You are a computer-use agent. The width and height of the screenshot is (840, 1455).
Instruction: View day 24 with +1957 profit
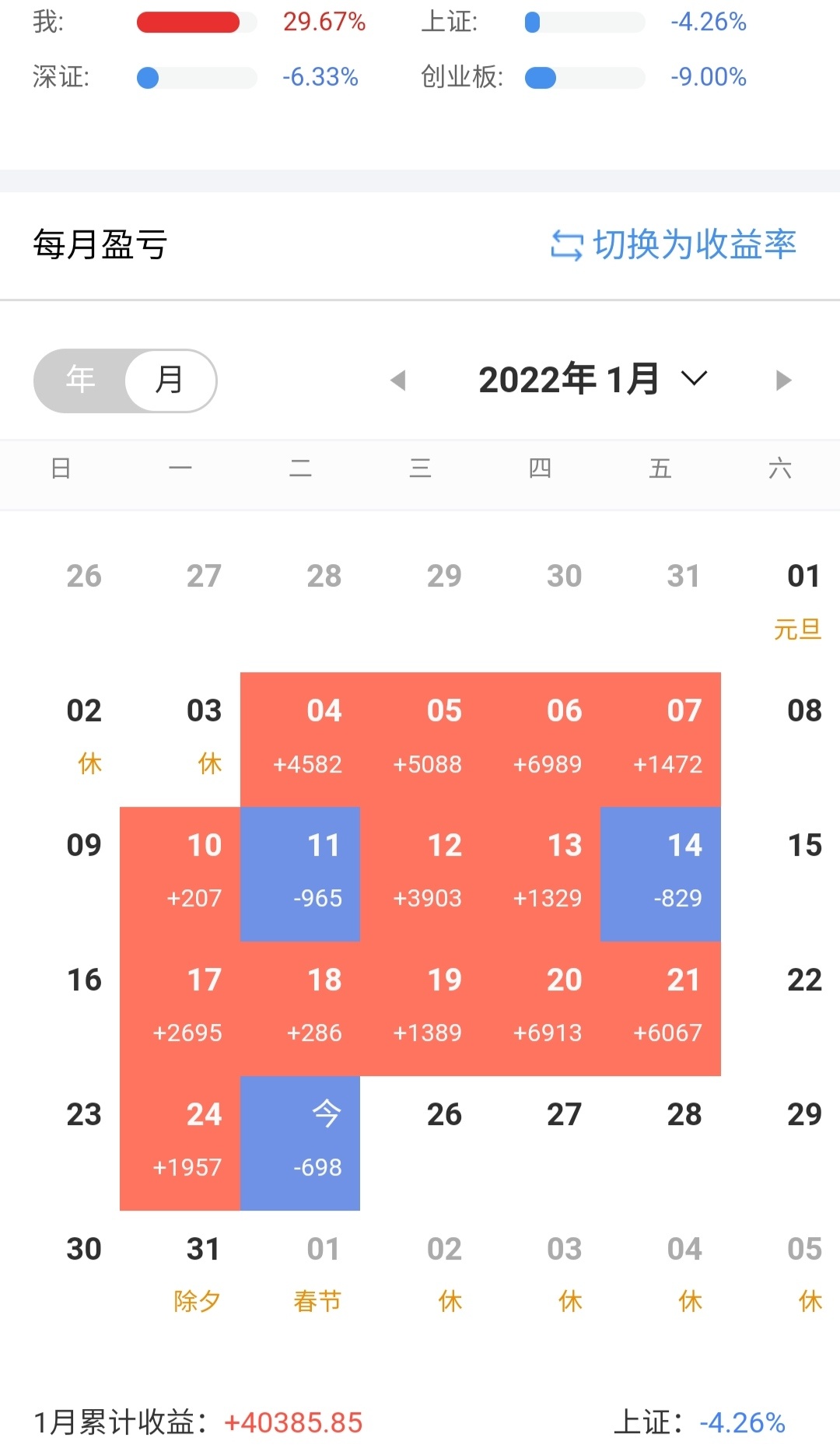(180, 1143)
